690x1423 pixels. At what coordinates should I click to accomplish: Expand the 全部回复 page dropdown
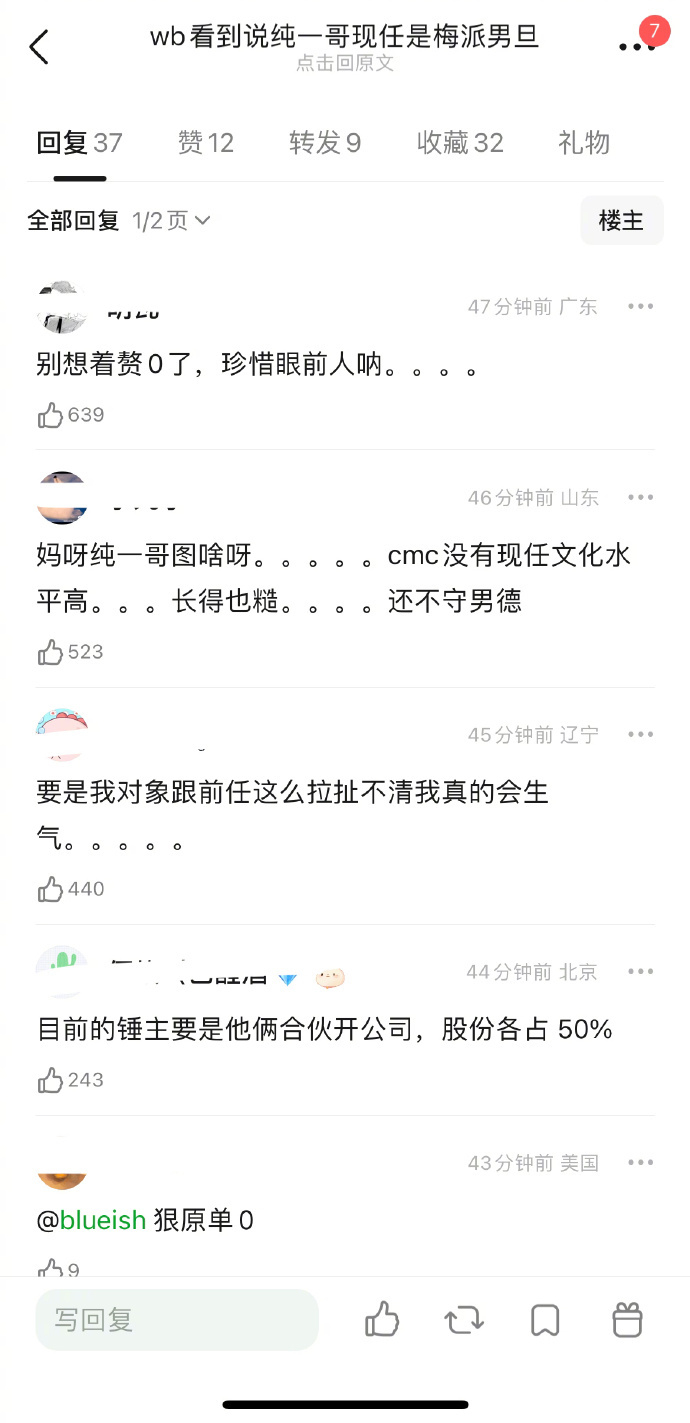[x=171, y=221]
